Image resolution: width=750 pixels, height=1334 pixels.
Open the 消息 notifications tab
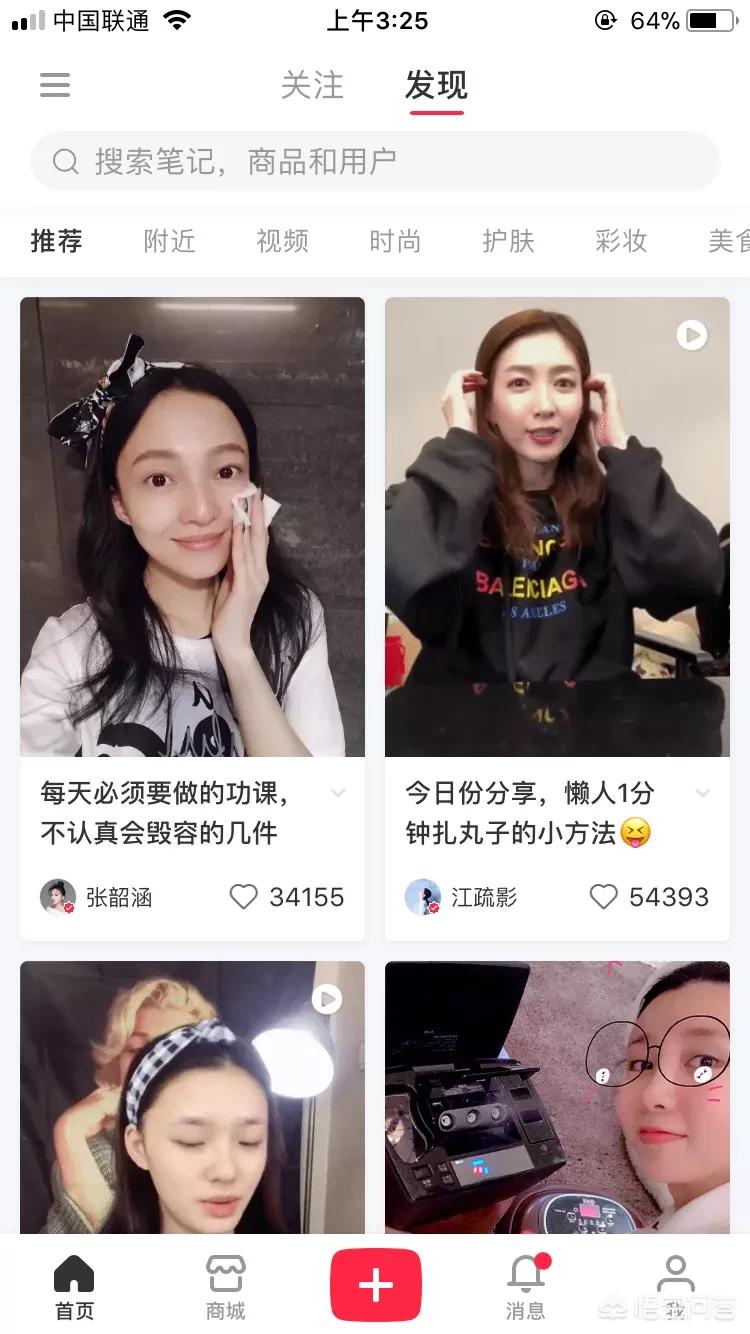(525, 1286)
